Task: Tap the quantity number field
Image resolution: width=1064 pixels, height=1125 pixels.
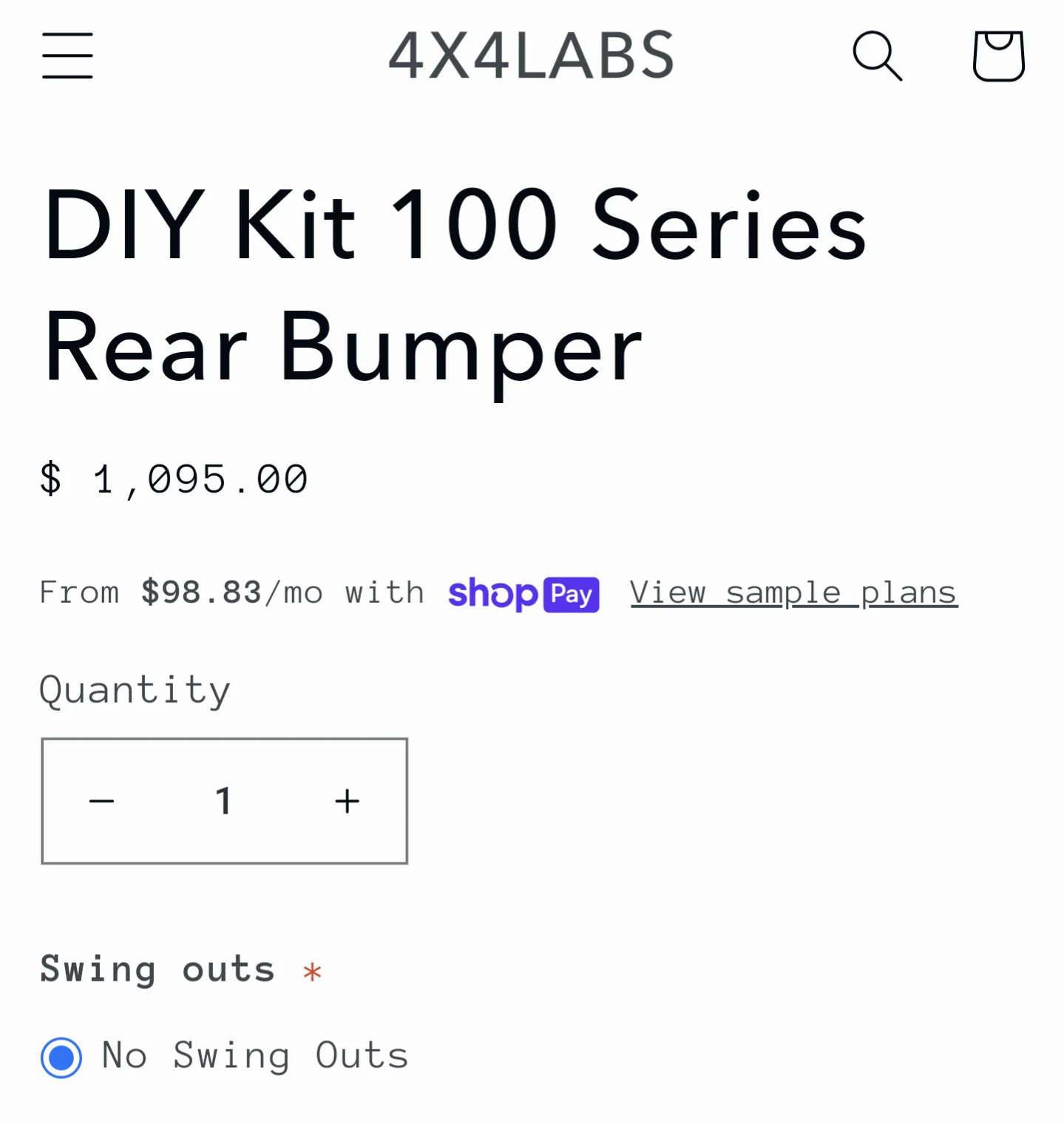Action: coord(223,801)
